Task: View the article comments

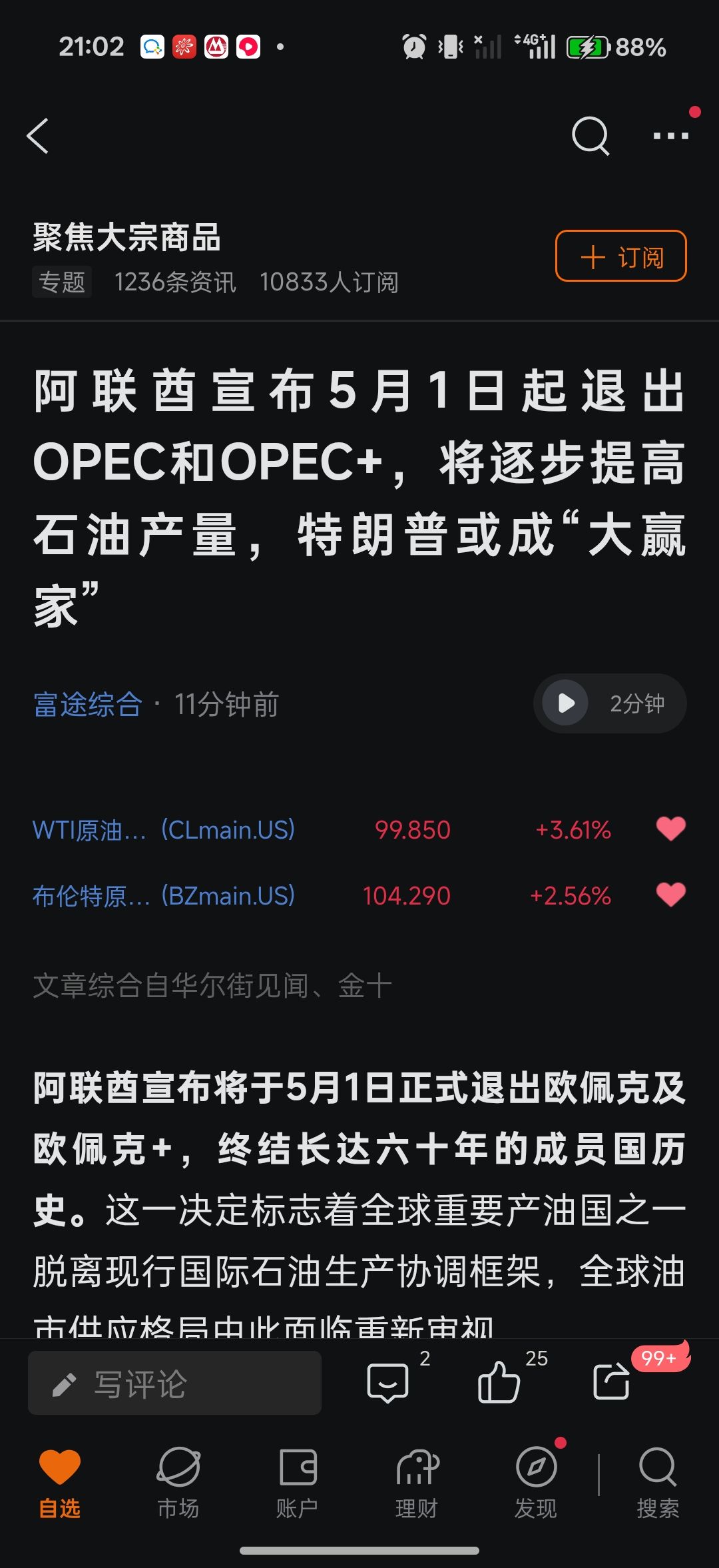Action: pos(388,1382)
